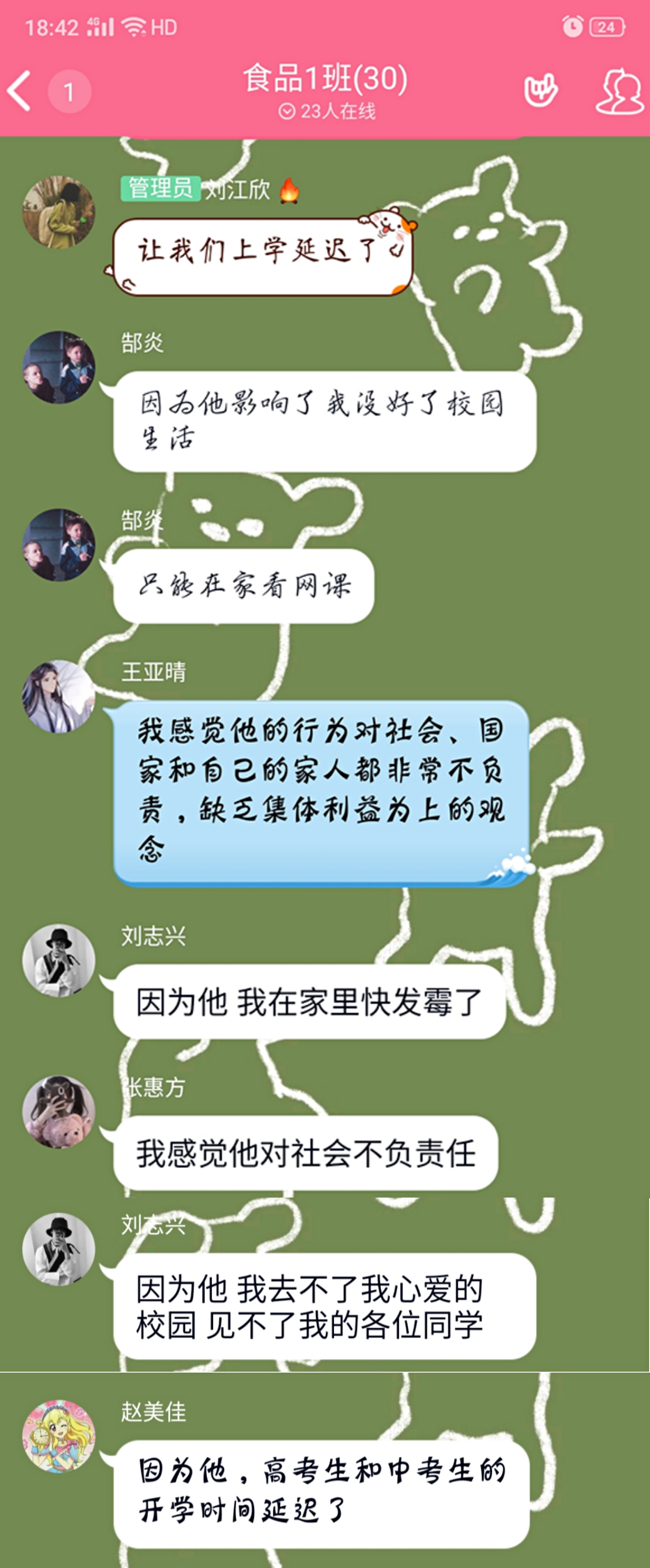Open the 食品1班 group title details
This screenshot has height=1568, width=650.
pyautogui.click(x=325, y=79)
